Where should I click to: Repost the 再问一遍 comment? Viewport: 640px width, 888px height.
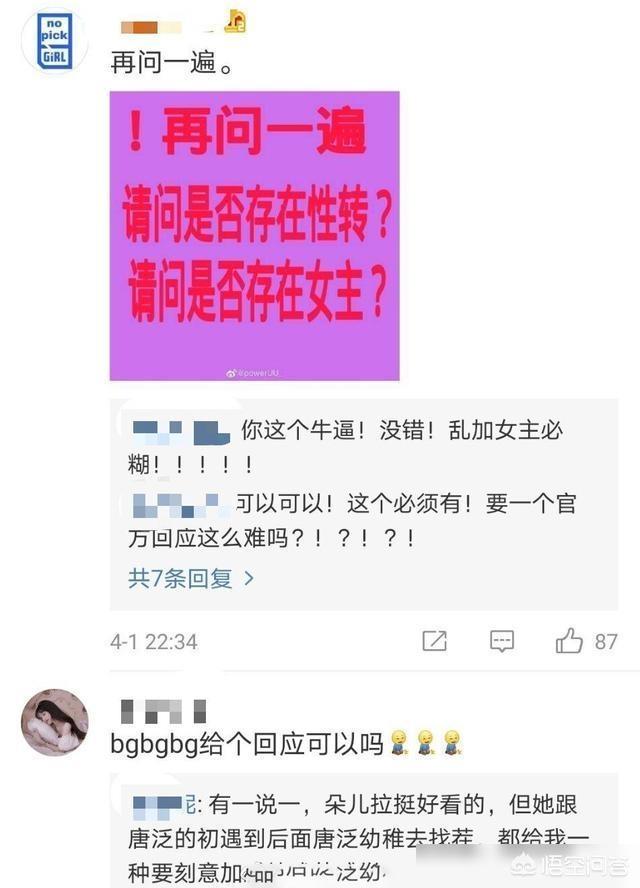coord(434,641)
